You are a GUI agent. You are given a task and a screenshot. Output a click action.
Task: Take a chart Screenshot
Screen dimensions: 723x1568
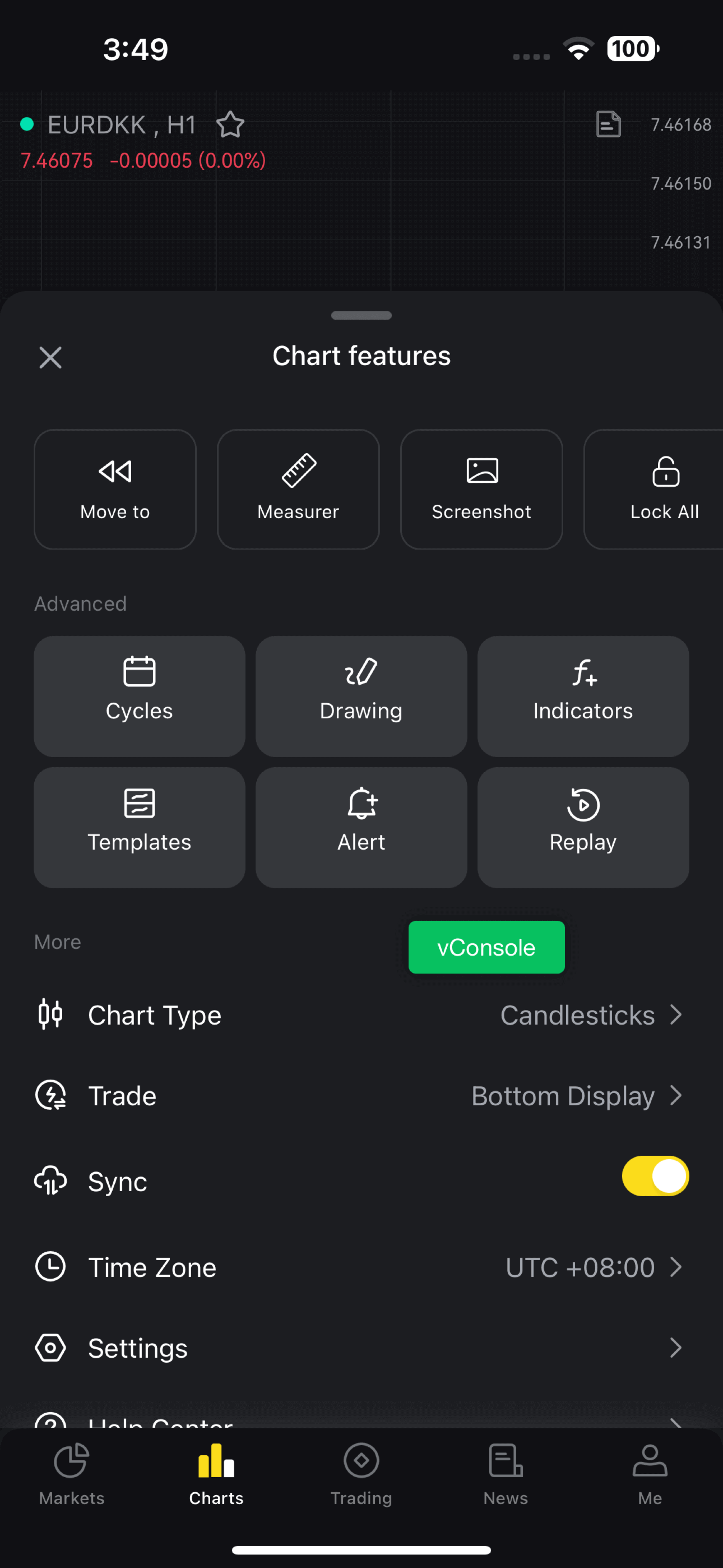[x=481, y=490]
